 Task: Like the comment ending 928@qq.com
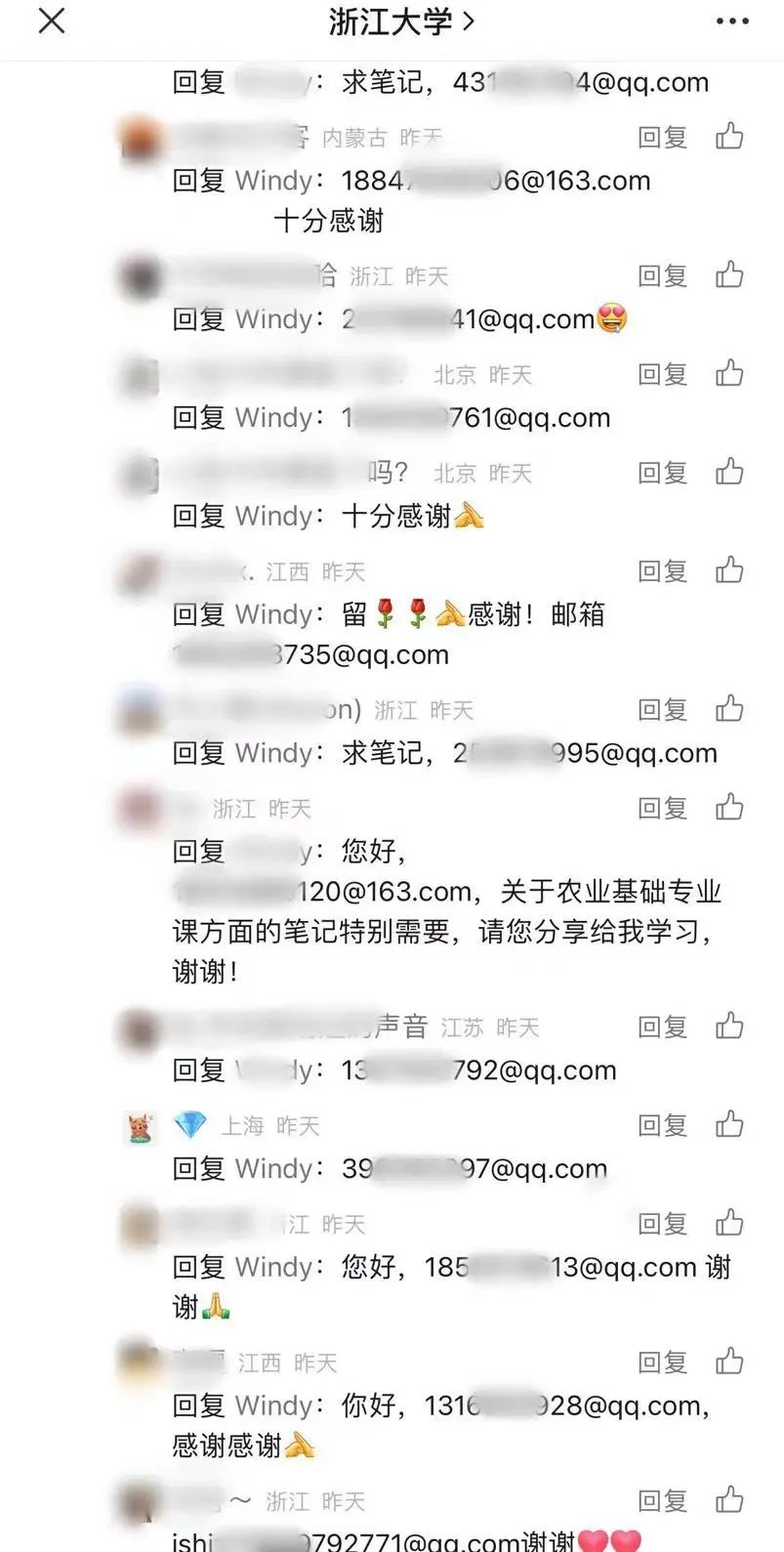coord(729,1362)
